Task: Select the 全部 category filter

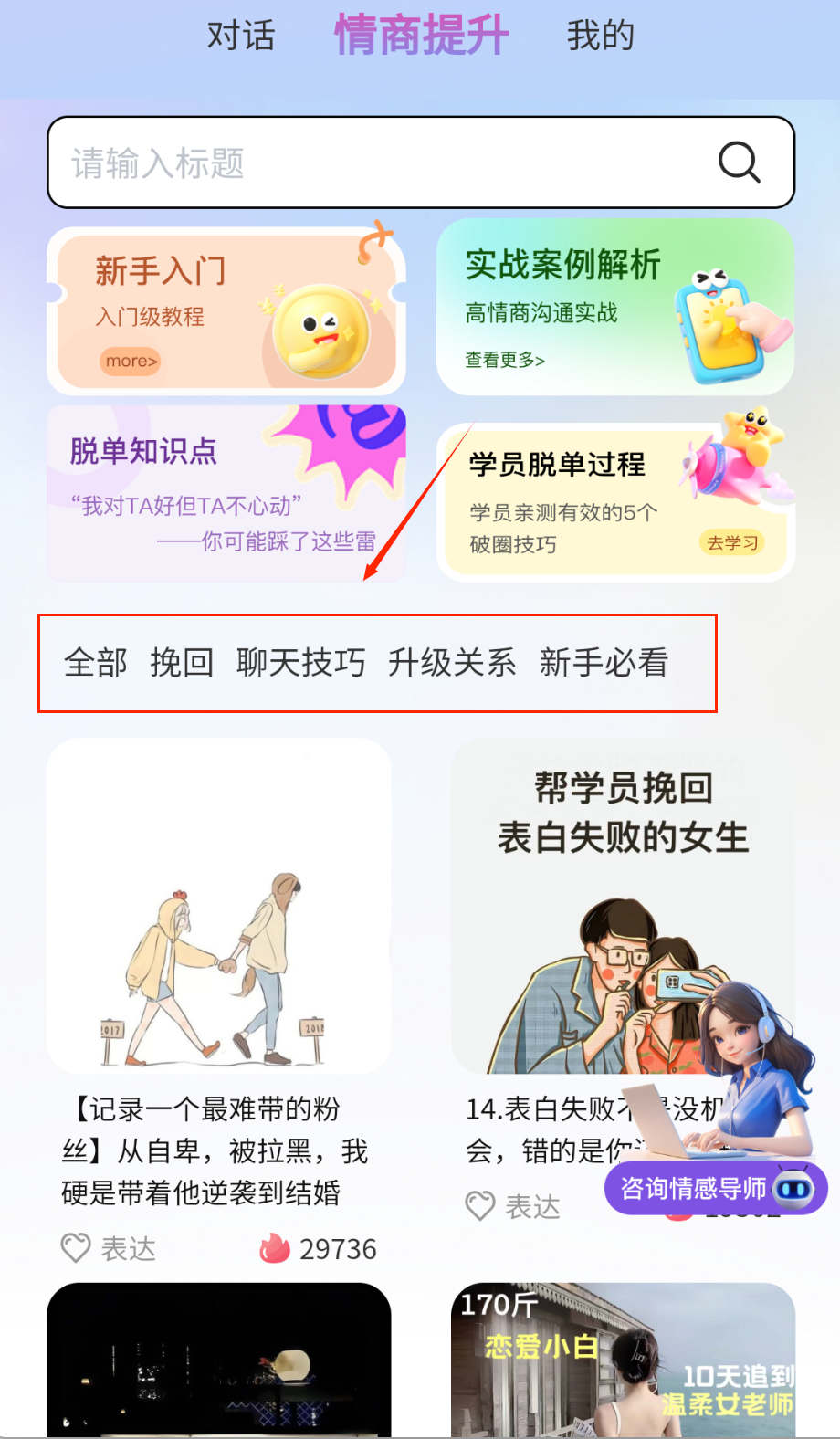Action: pyautogui.click(x=96, y=663)
